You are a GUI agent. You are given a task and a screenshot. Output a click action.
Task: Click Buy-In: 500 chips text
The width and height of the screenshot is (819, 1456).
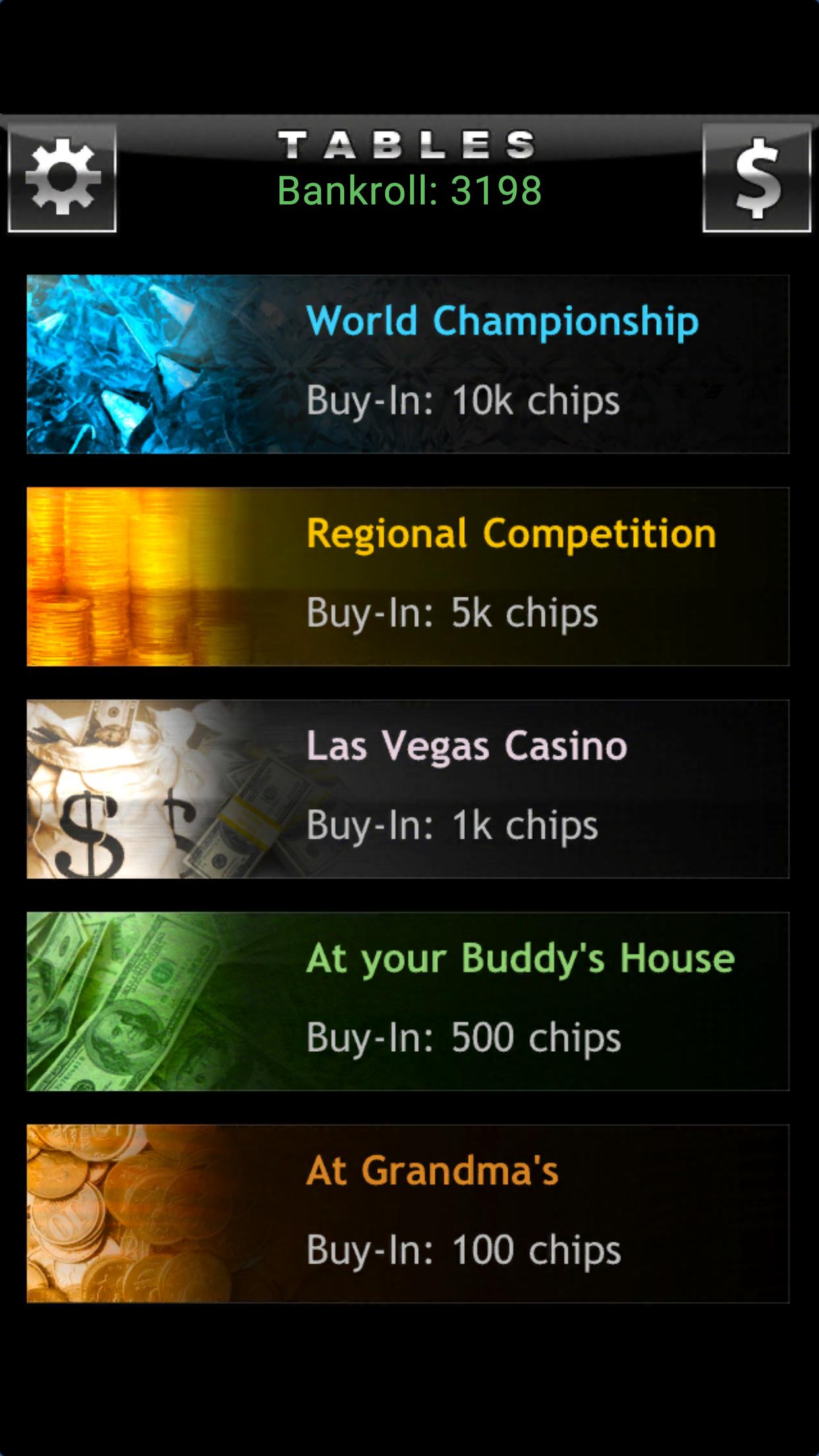point(464,1035)
